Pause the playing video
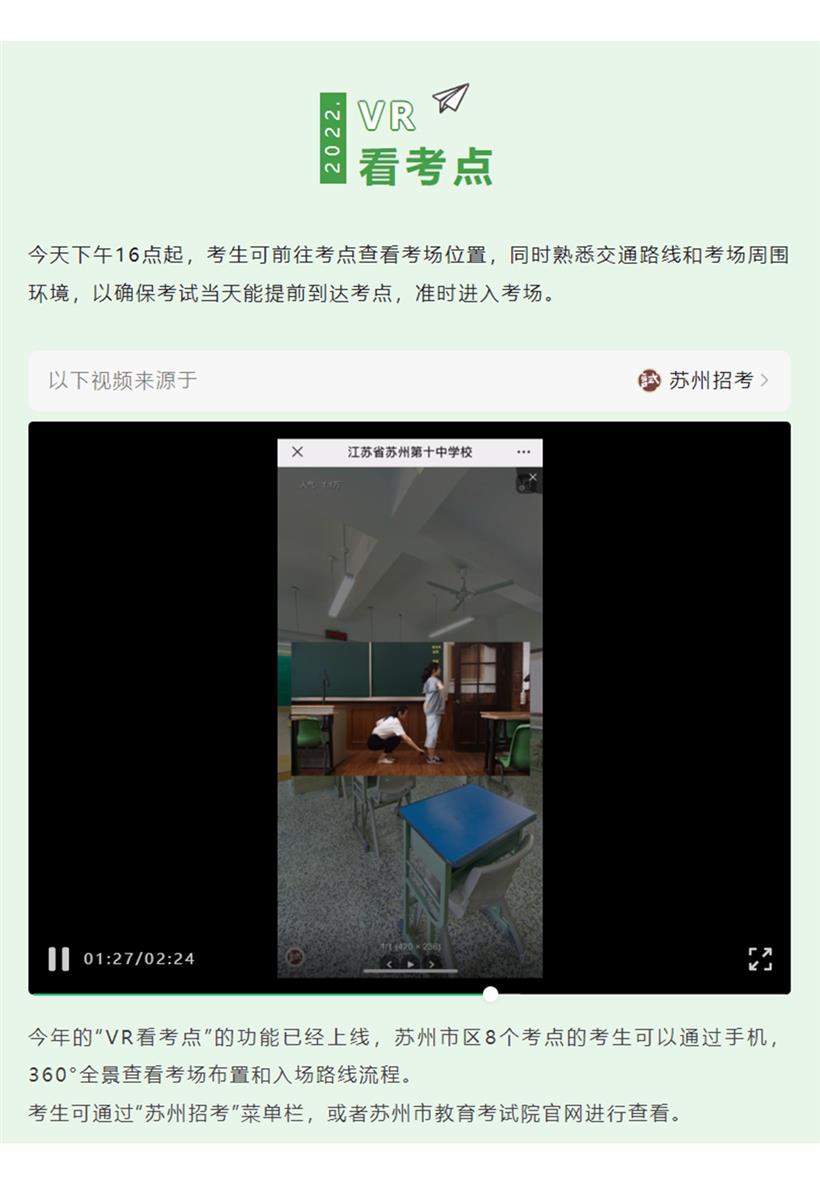The width and height of the screenshot is (820, 1184). pos(59,958)
